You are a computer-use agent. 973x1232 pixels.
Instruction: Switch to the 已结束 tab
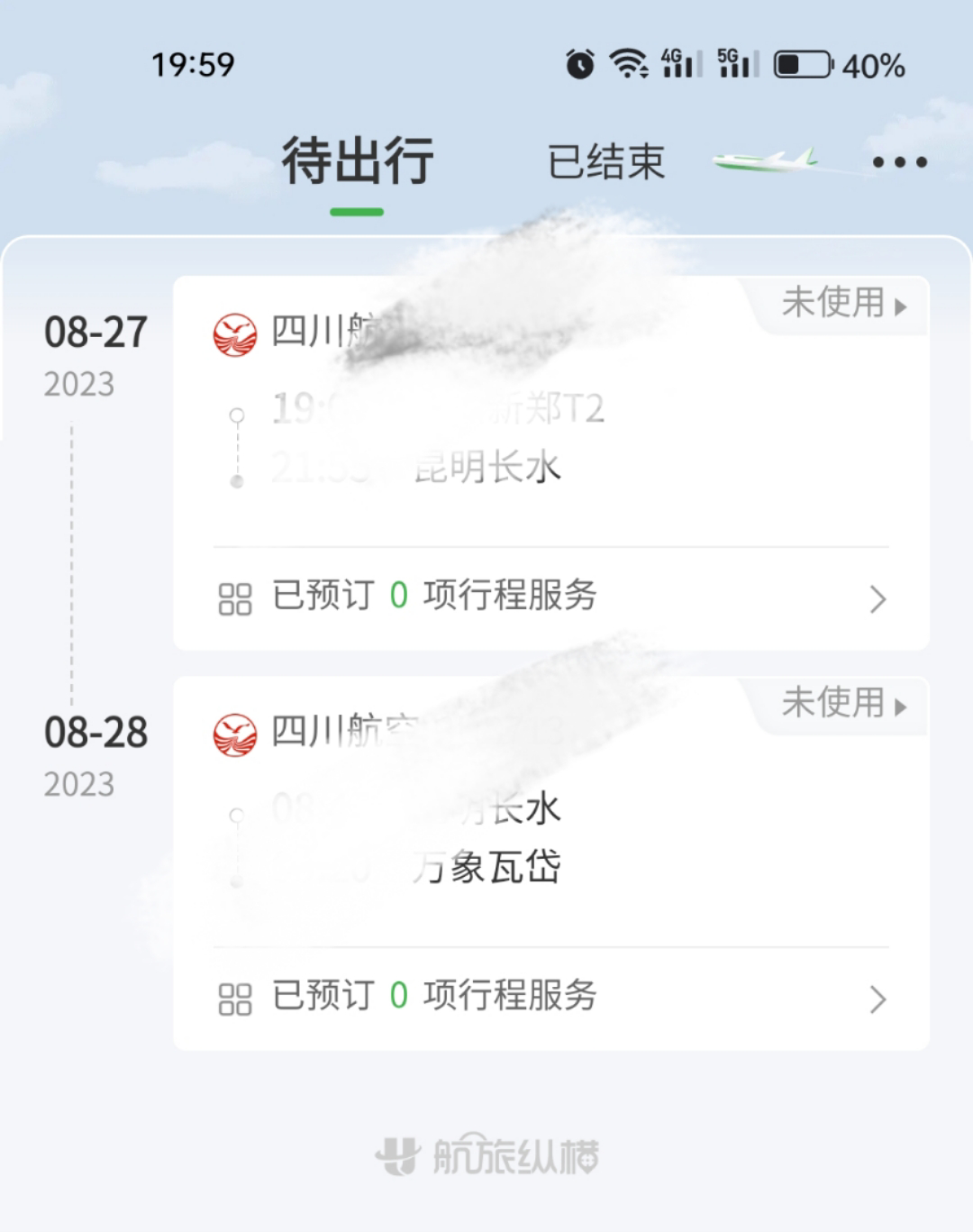point(606,162)
